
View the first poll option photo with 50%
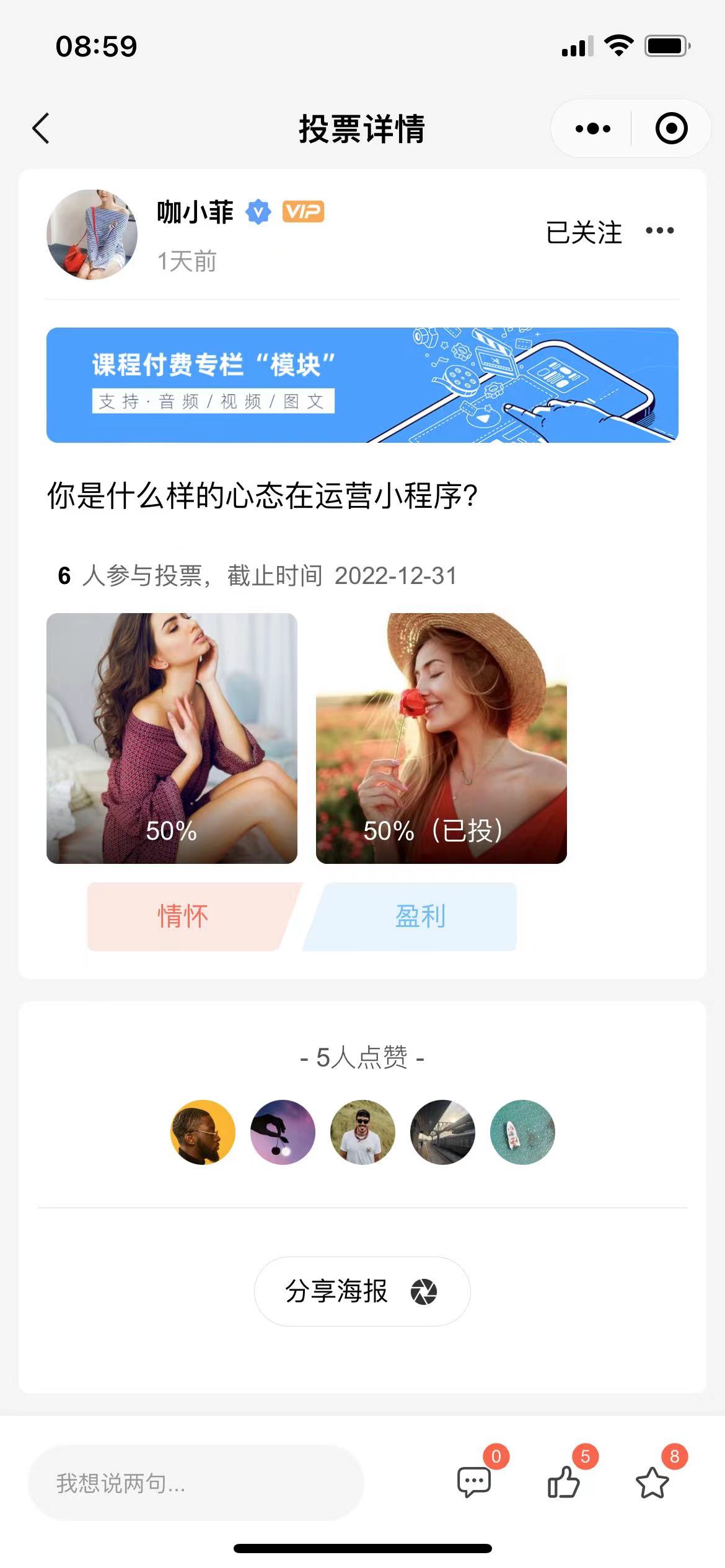point(172,738)
